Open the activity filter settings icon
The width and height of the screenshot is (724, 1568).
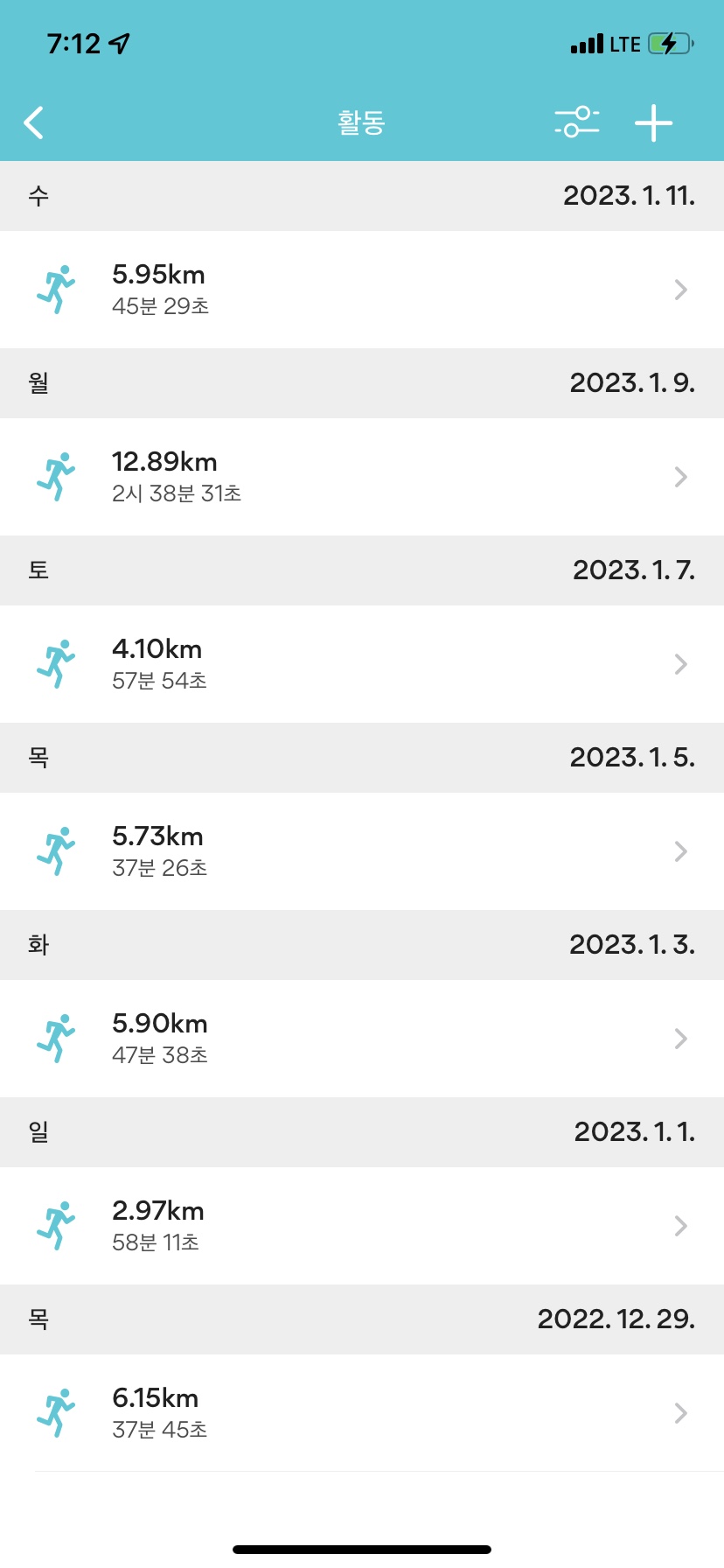coord(577,122)
